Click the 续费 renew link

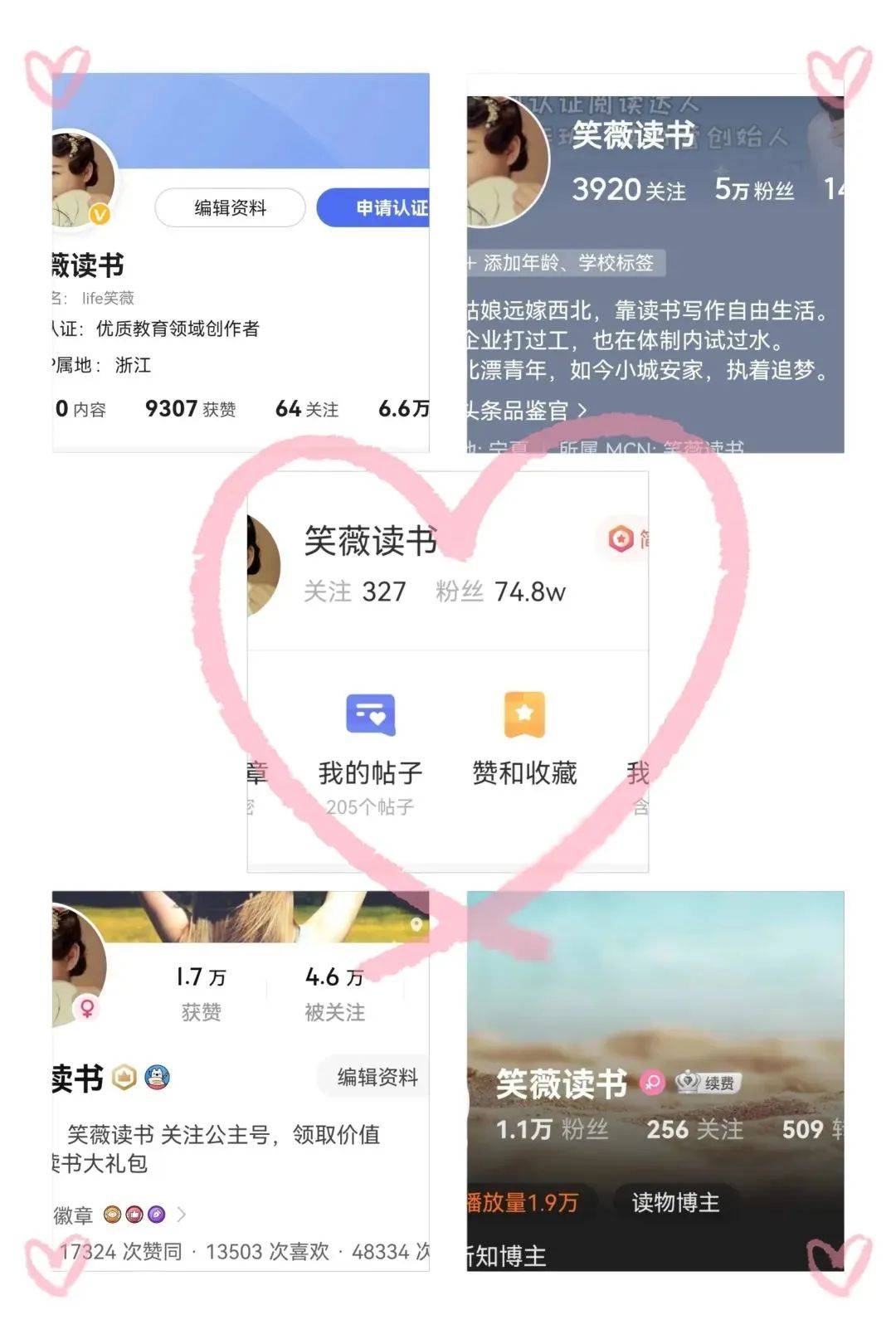pos(720,1081)
